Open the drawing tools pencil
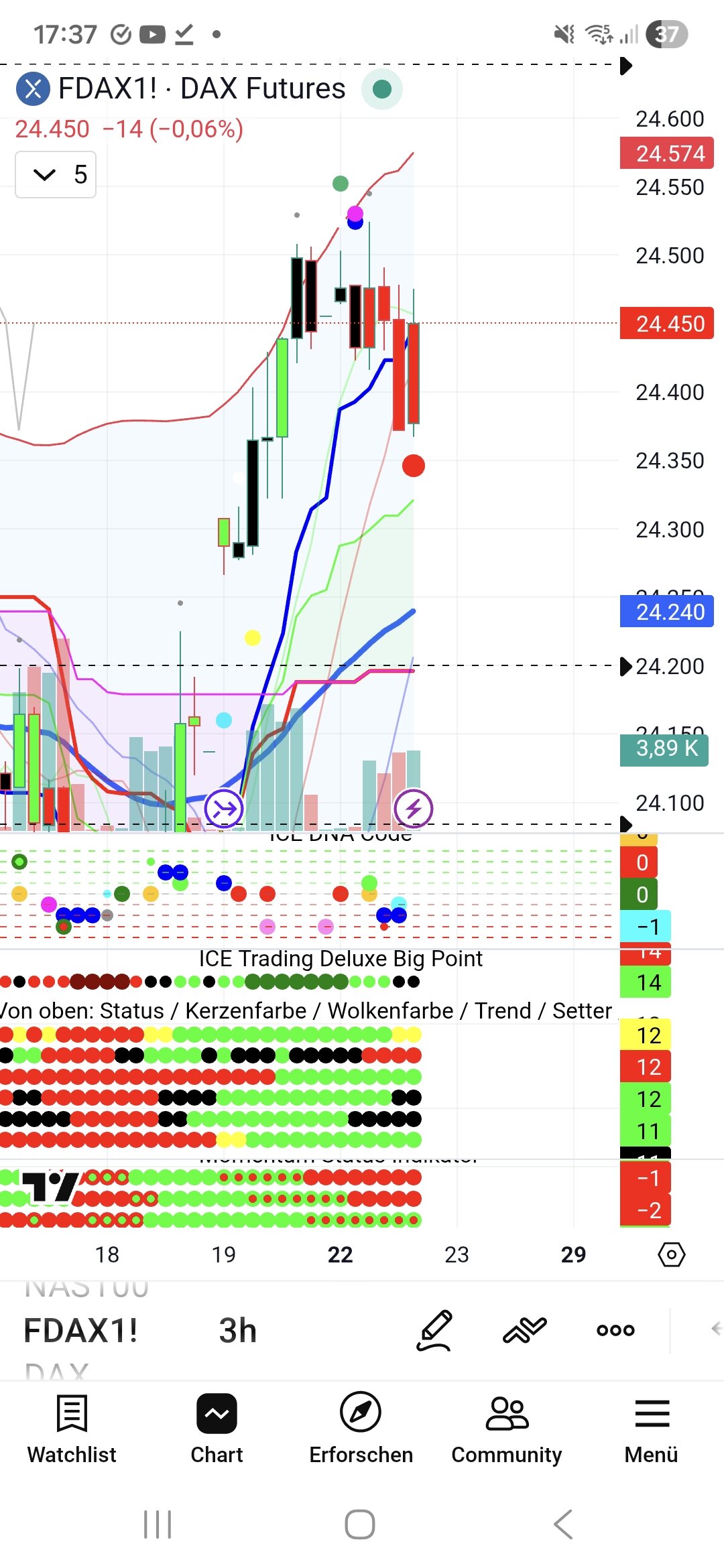Image resolution: width=724 pixels, height=1568 pixels. [x=434, y=1331]
